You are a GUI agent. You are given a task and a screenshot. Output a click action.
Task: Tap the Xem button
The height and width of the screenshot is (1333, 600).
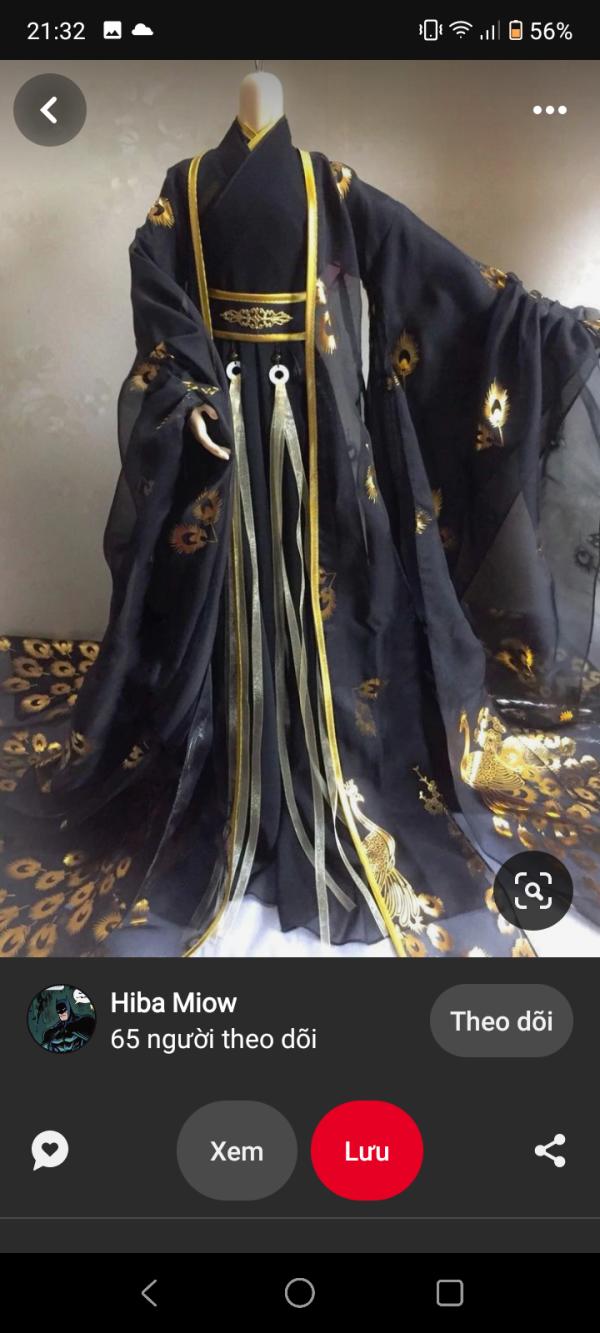(x=237, y=1151)
